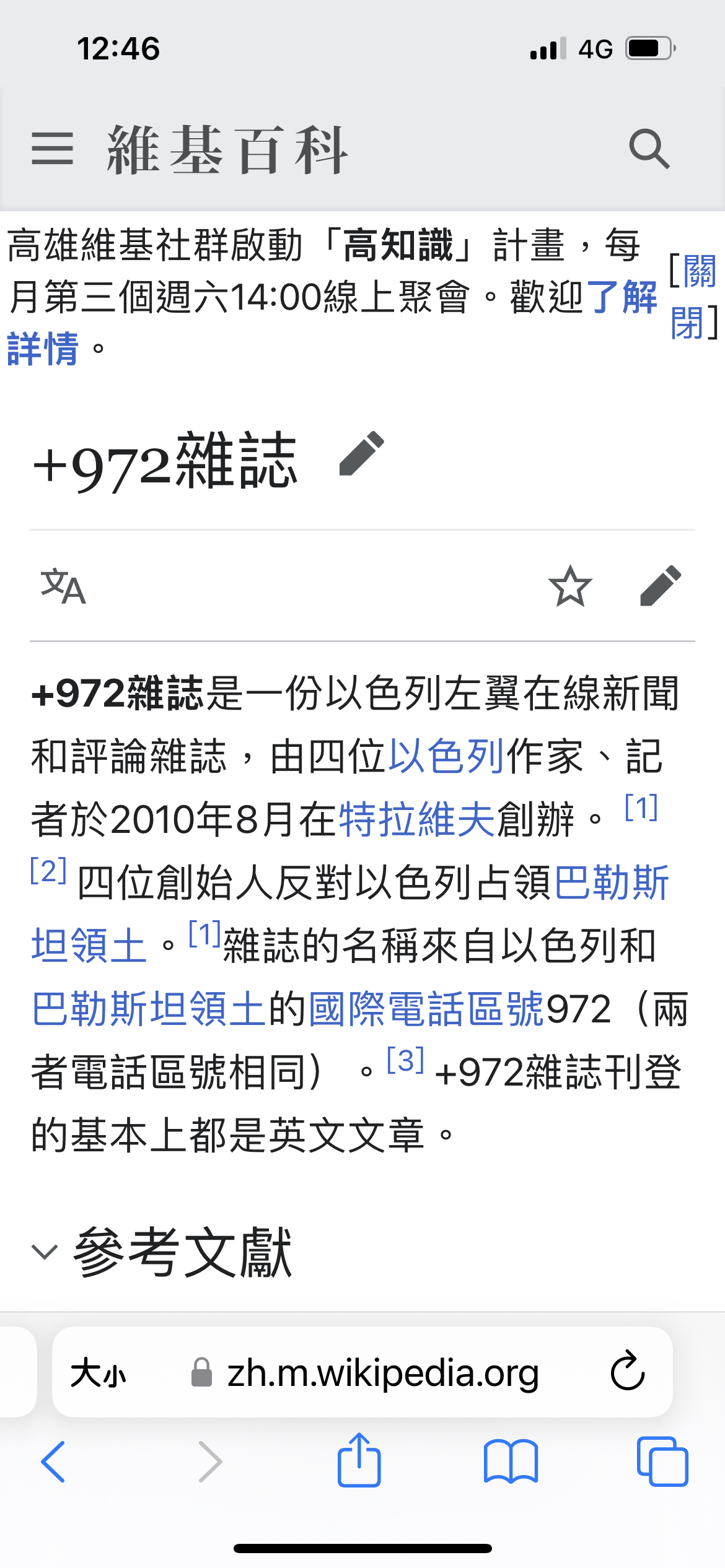
Task: Open the Wikipedia hamburger menu
Action: click(52, 149)
